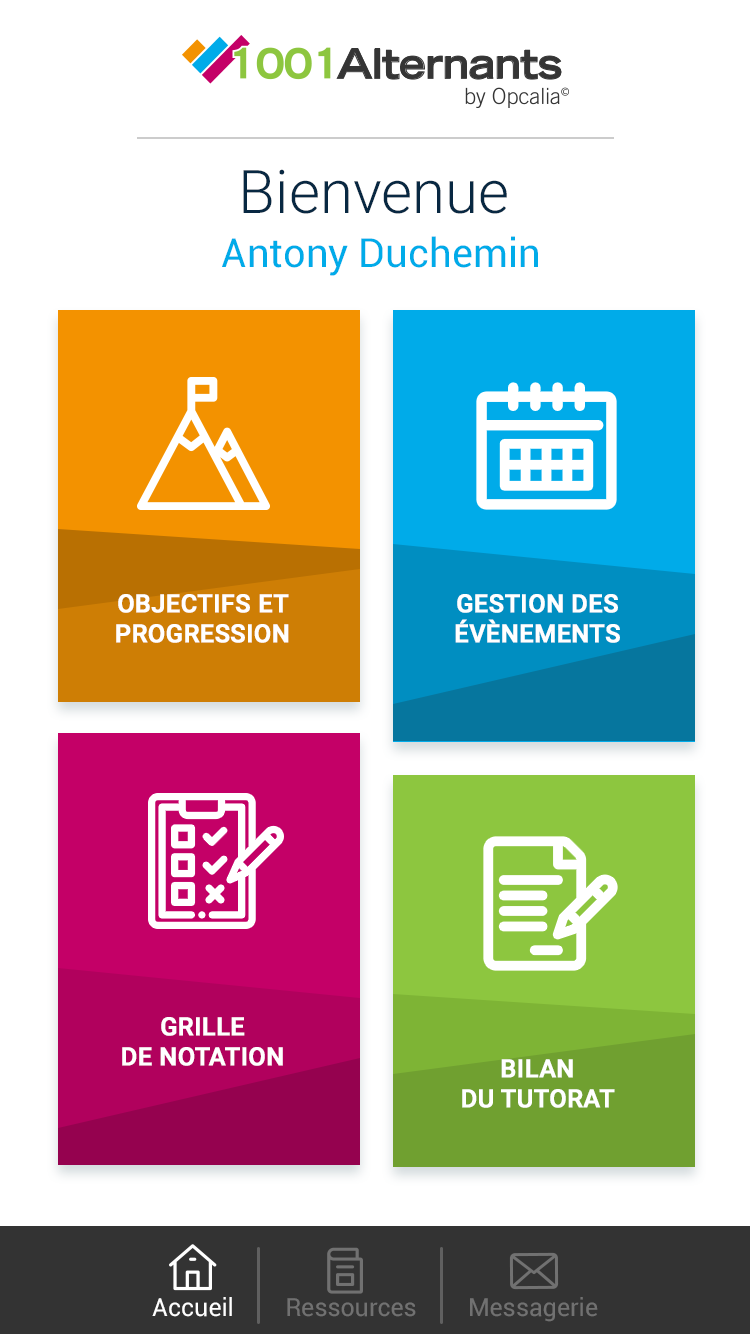Screen dimensions: 750x1334
Task: Select the Grille de Notation tile
Action: 208,948
